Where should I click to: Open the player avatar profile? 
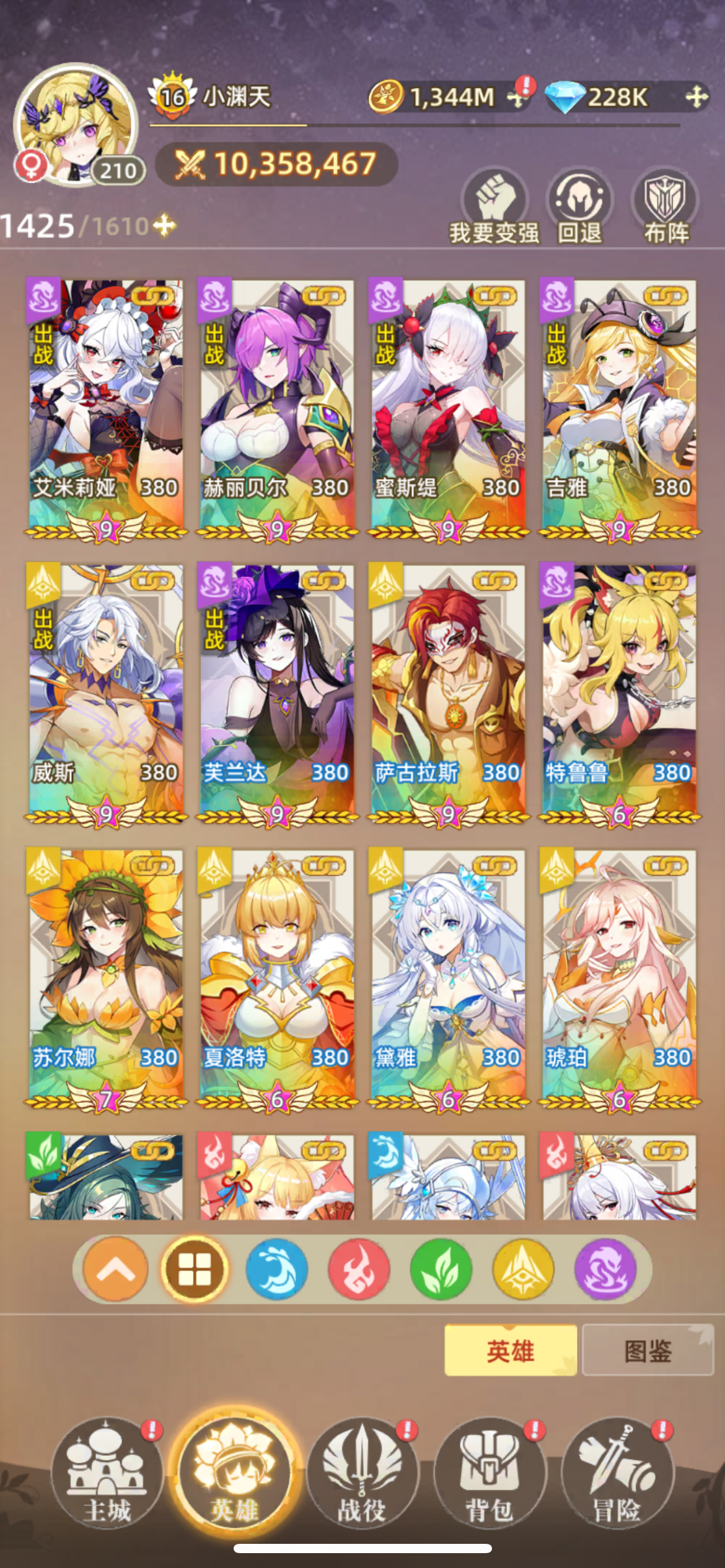tap(76, 124)
